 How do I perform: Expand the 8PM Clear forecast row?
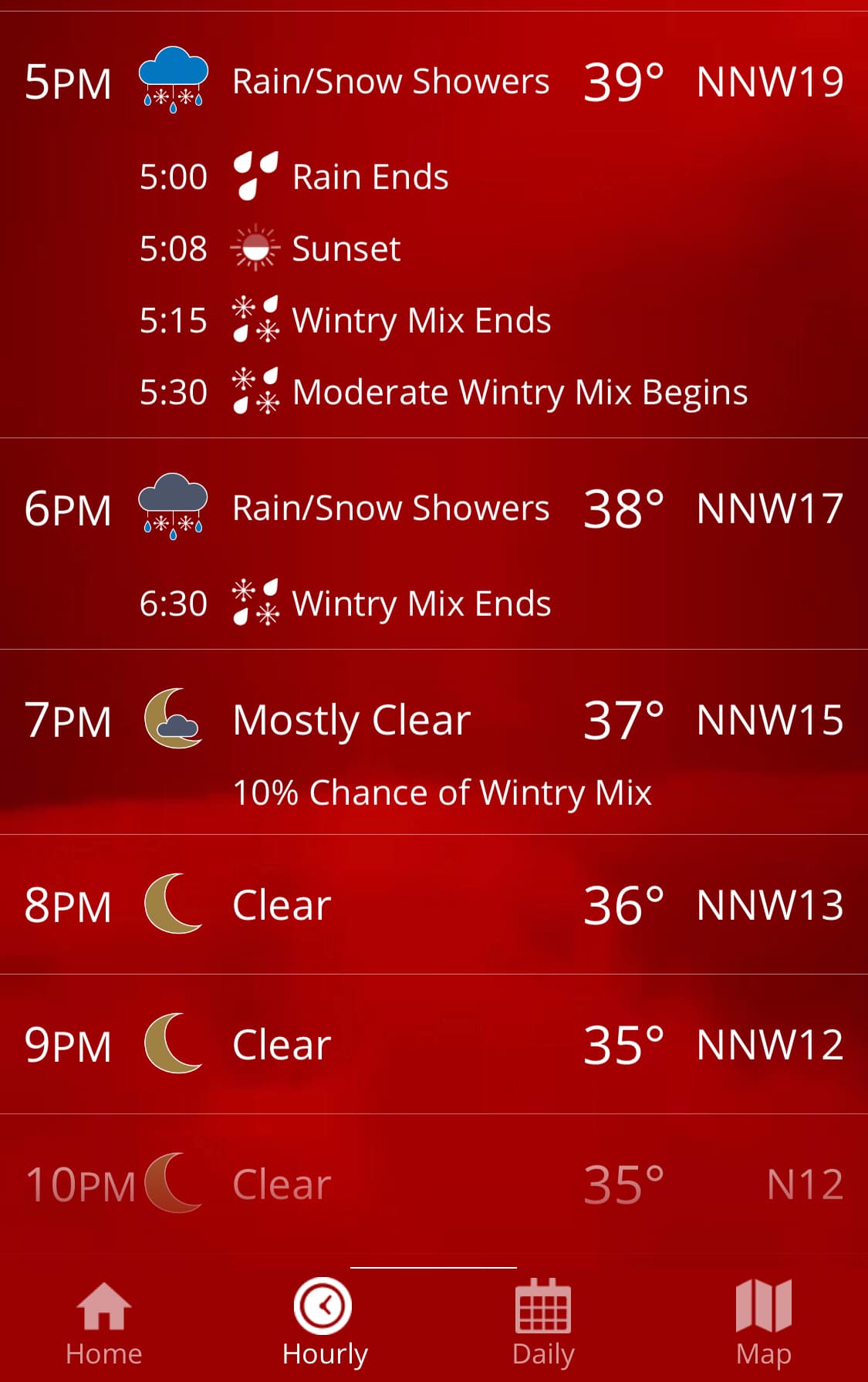434,905
